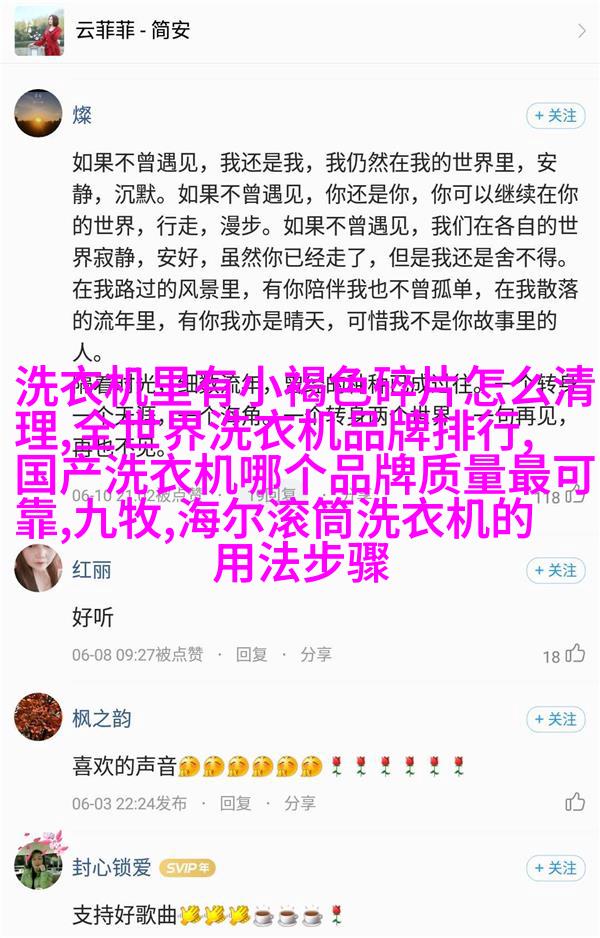Visit 封心锁爱's profile avatar
Viewport: 600px width, 938px height.
[38, 867]
